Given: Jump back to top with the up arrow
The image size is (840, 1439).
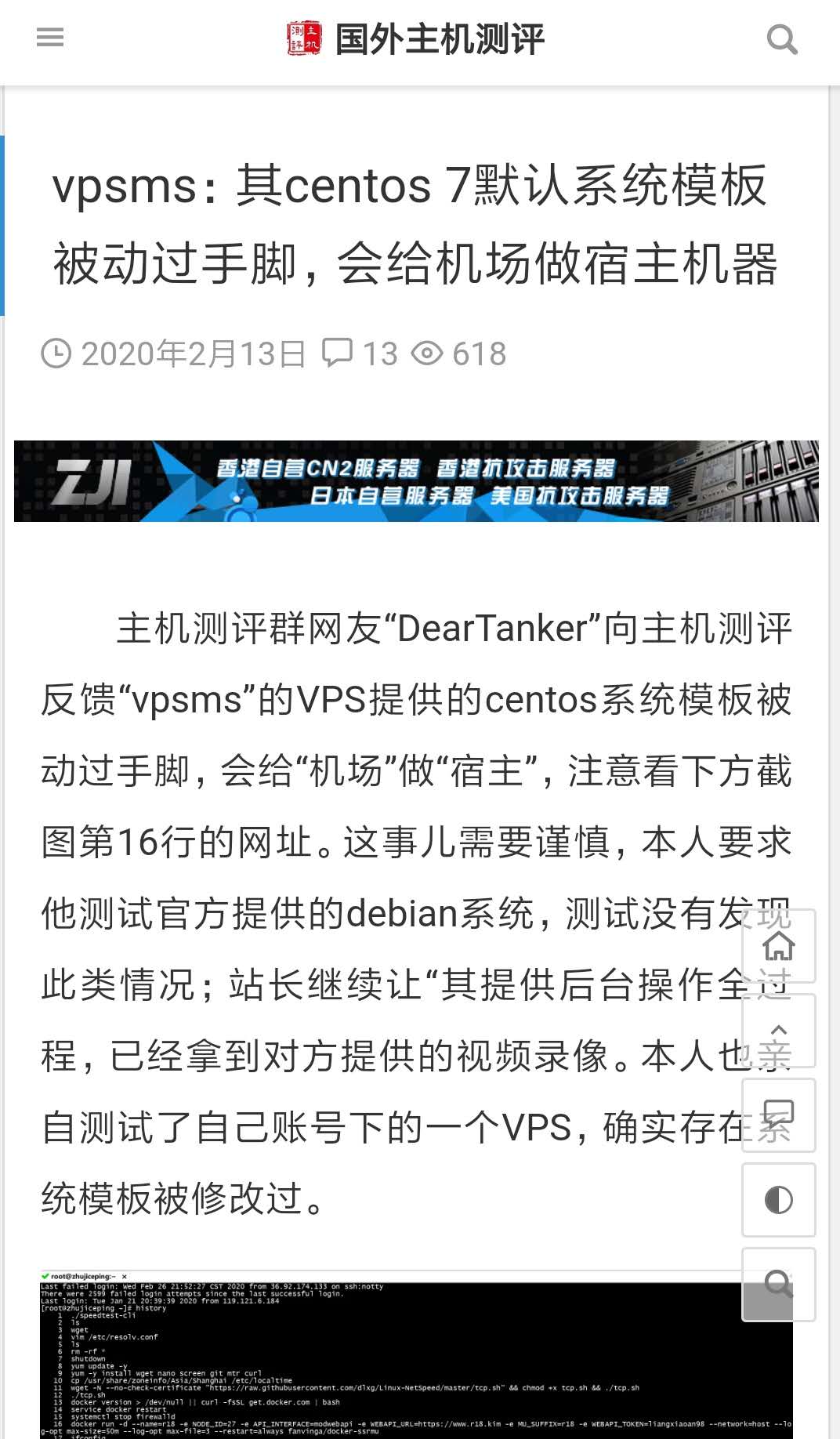Looking at the screenshot, I should tap(779, 1031).
